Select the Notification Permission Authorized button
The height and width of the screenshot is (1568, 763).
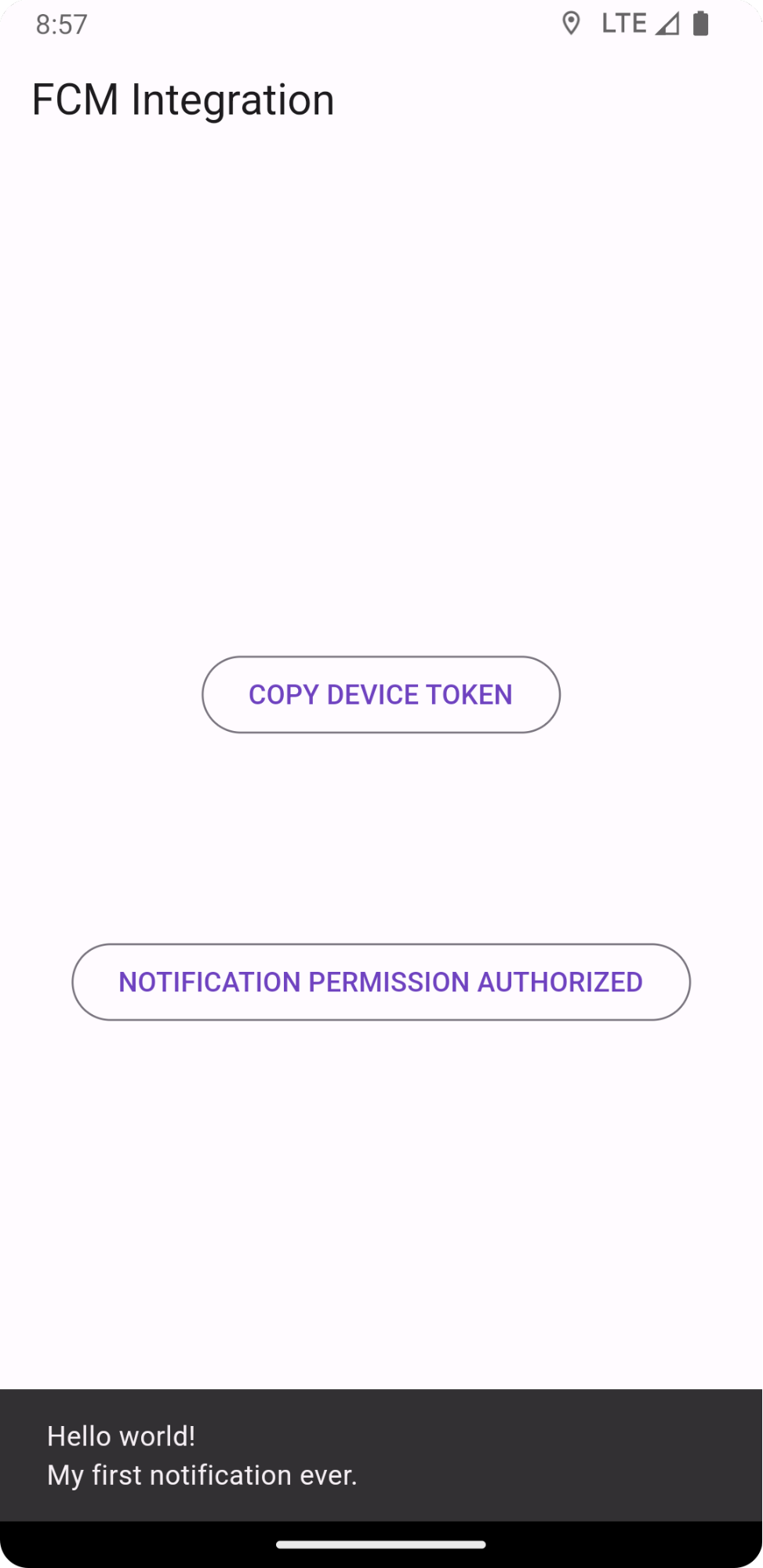point(381,982)
